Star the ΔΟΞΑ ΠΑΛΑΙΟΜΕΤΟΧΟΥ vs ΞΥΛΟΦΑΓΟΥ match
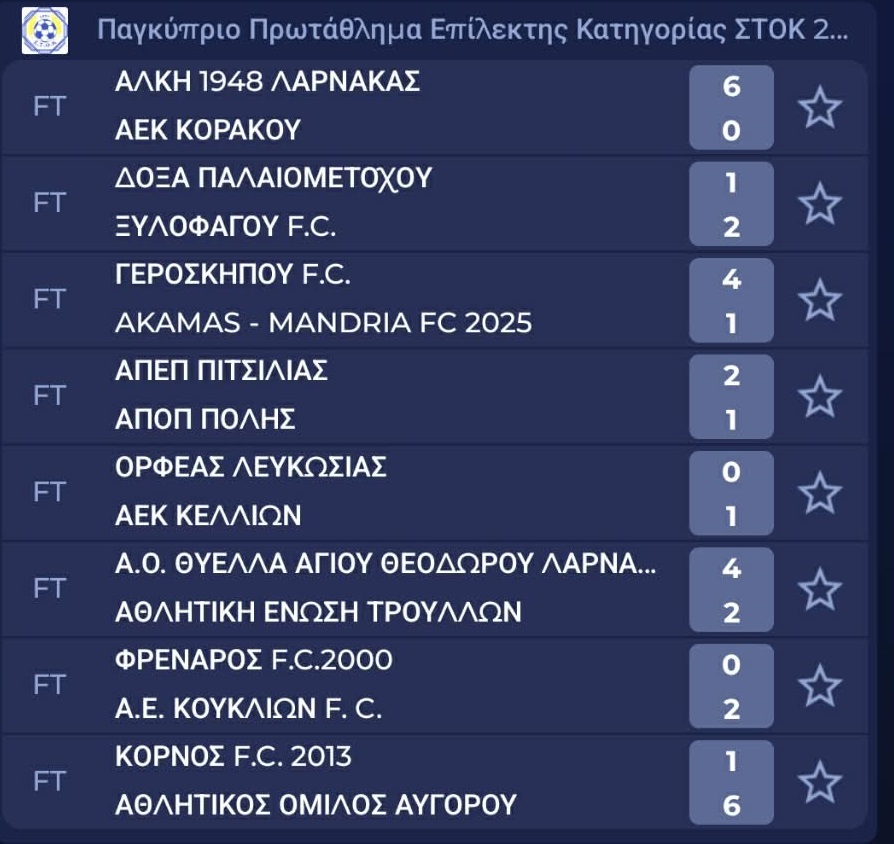The image size is (894, 844). [x=819, y=203]
